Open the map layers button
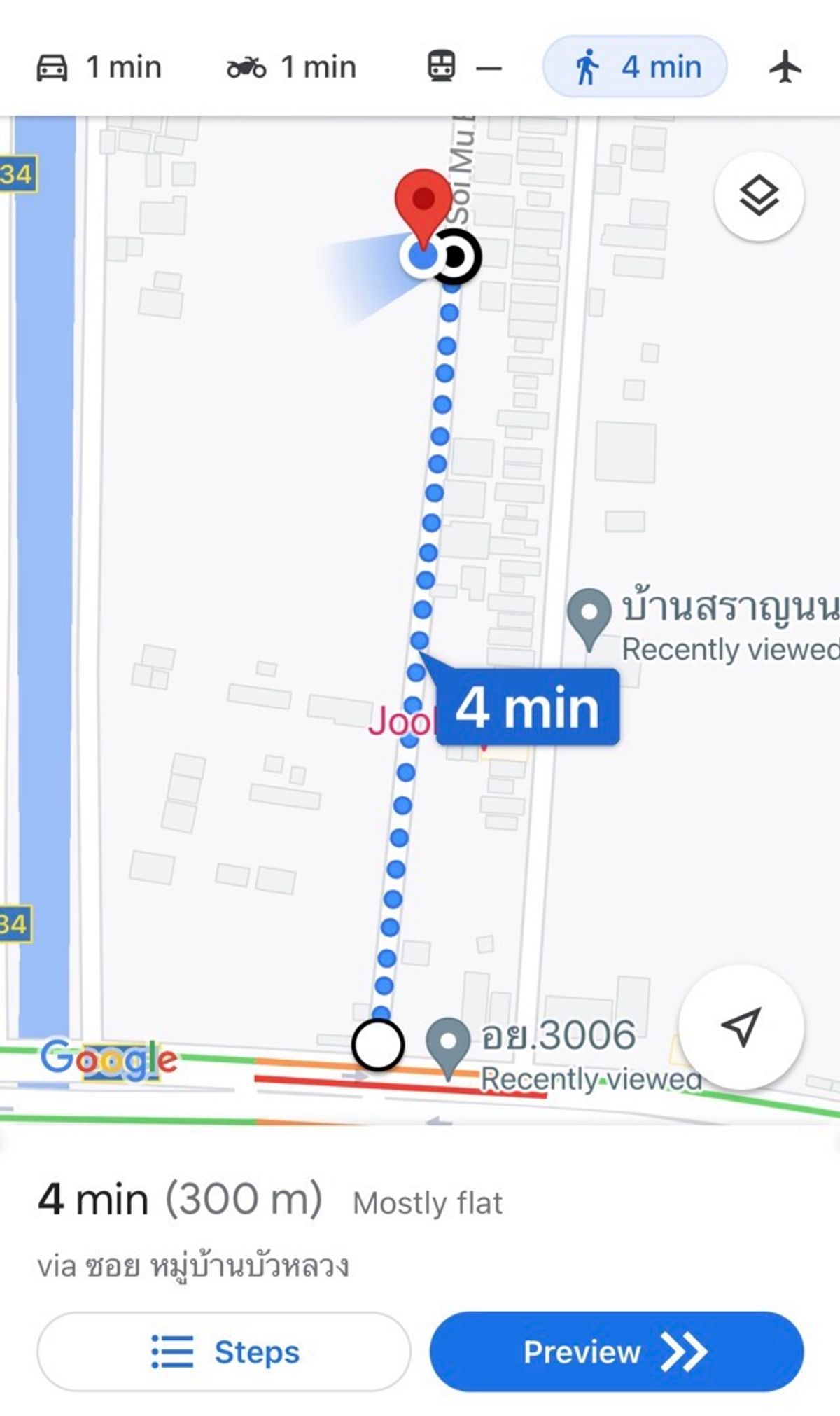This screenshot has width=840, height=1416. point(759,196)
